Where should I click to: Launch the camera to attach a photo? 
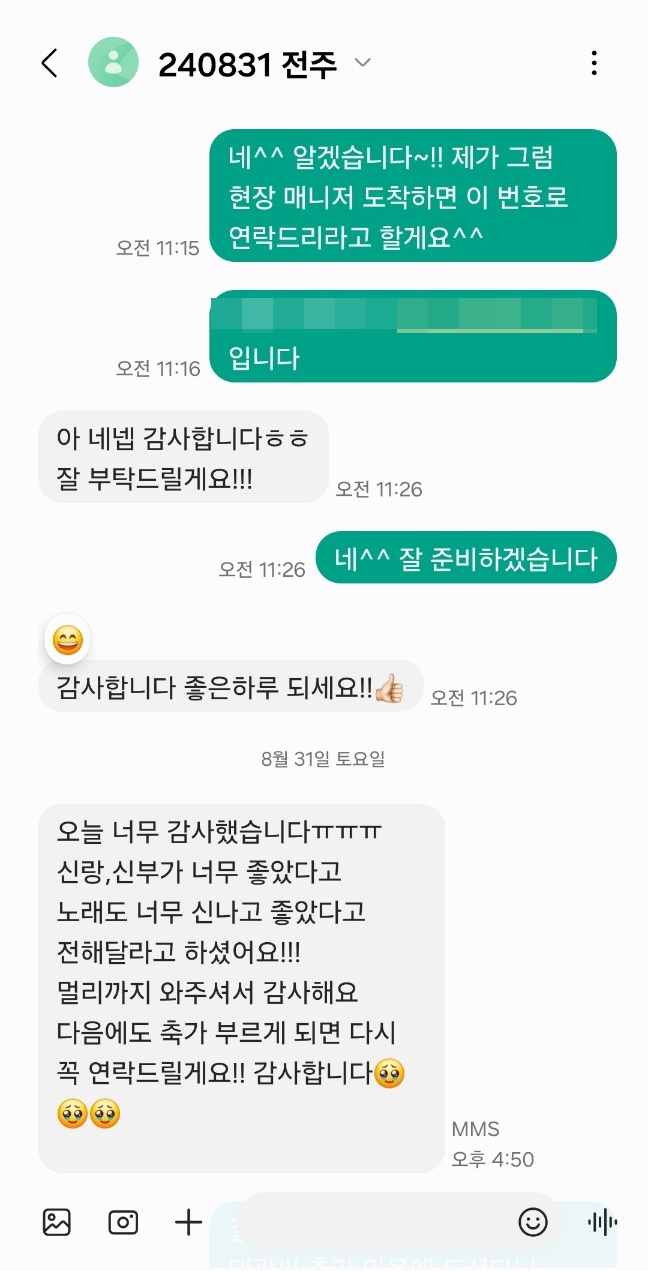pos(123,1221)
